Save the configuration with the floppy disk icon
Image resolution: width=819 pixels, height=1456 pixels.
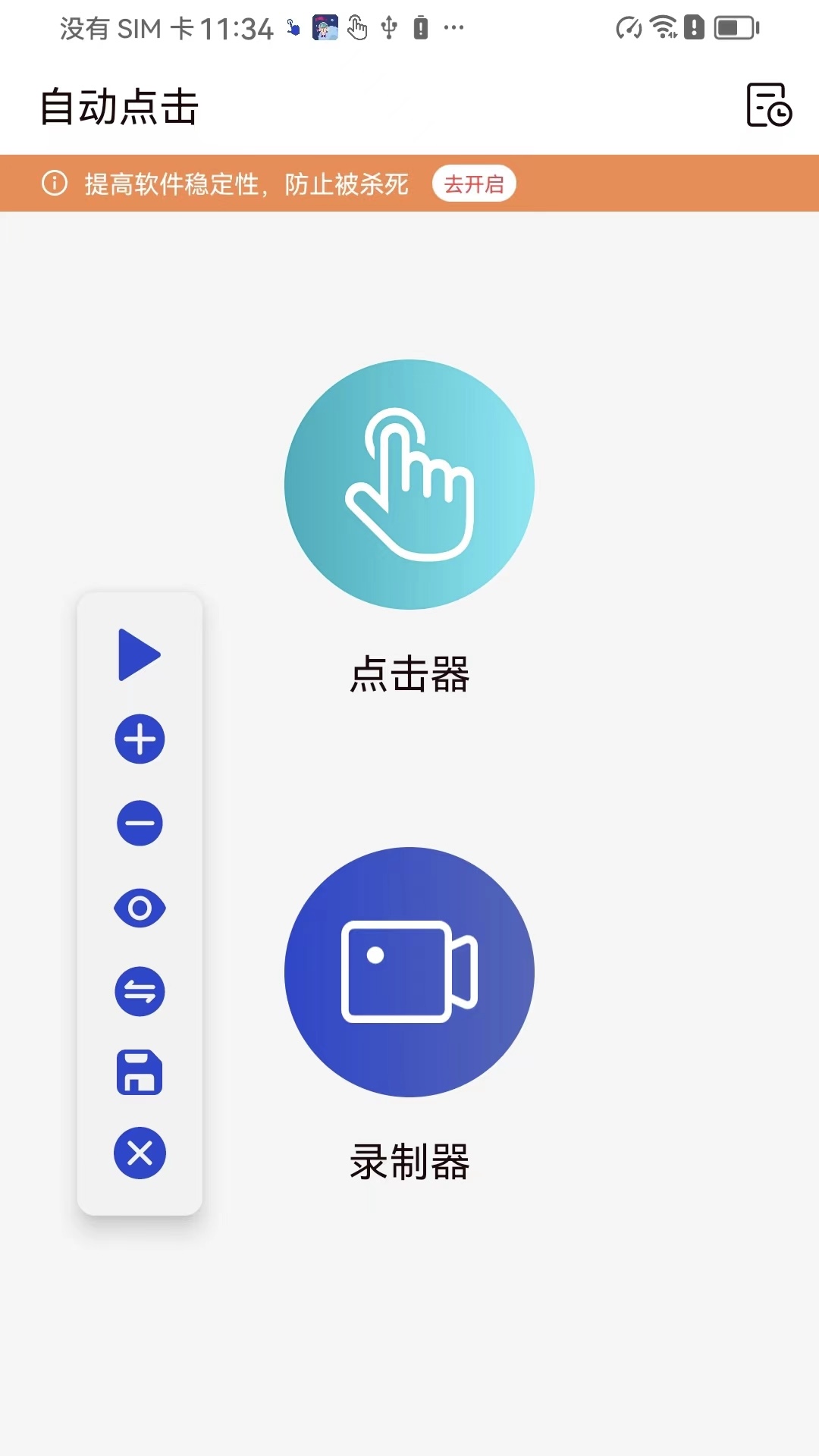(140, 1073)
